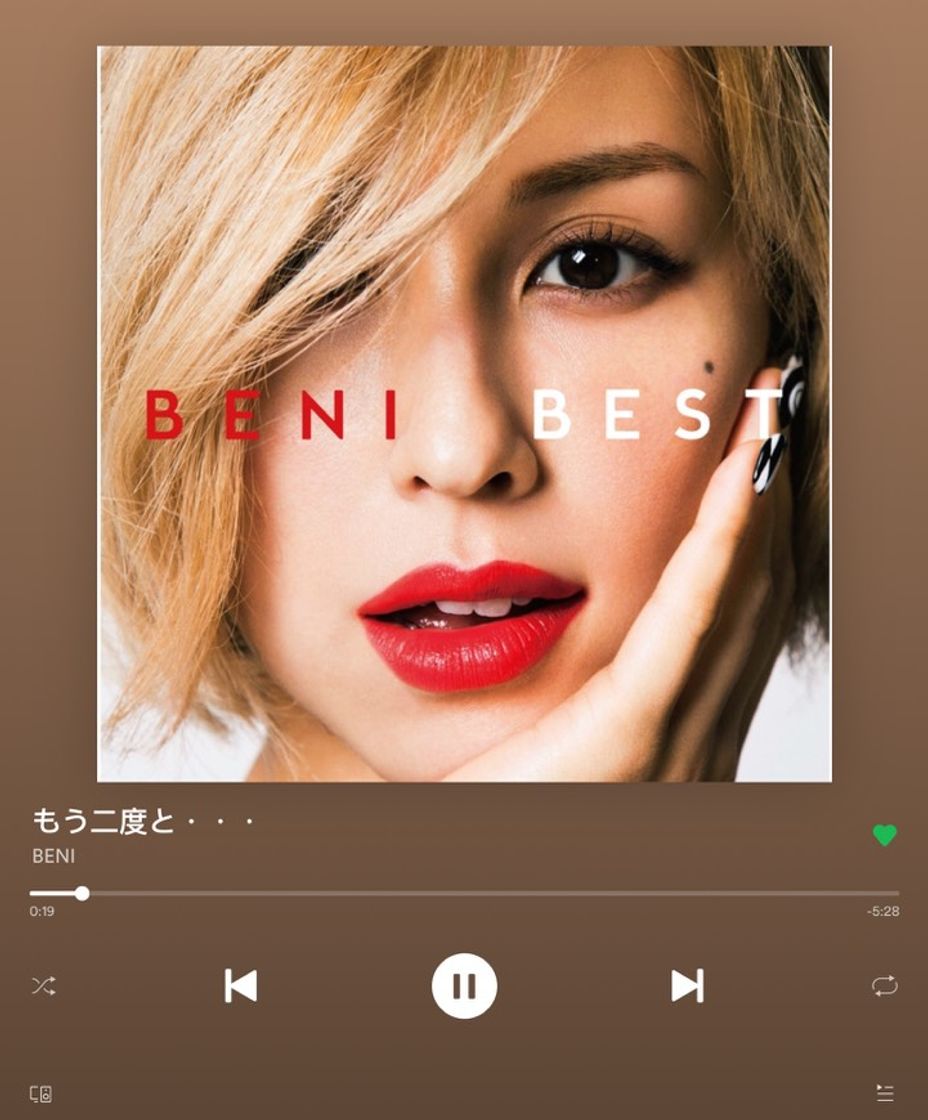
Task: Open the BENI BEST album artwork
Action: pos(464,413)
